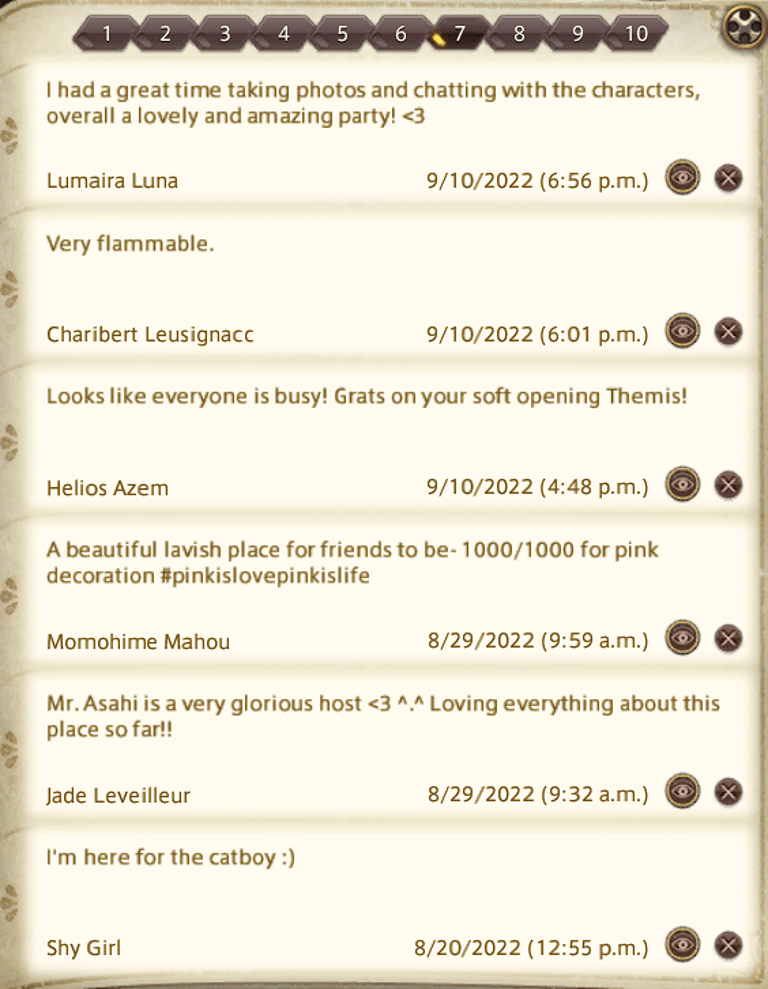Delete Shy Girl's message
This screenshot has height=989, width=768.
tap(729, 944)
